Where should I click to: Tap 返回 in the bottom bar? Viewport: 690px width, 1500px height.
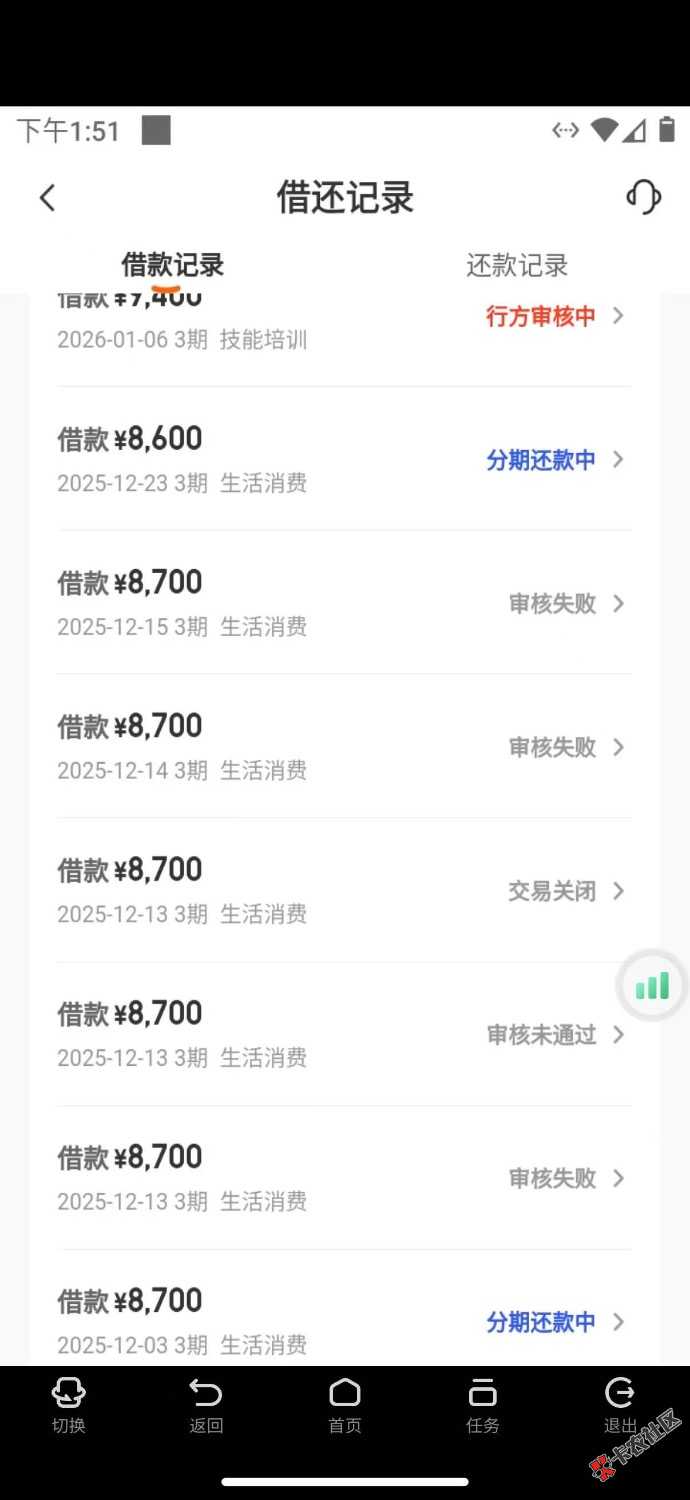[206, 1404]
